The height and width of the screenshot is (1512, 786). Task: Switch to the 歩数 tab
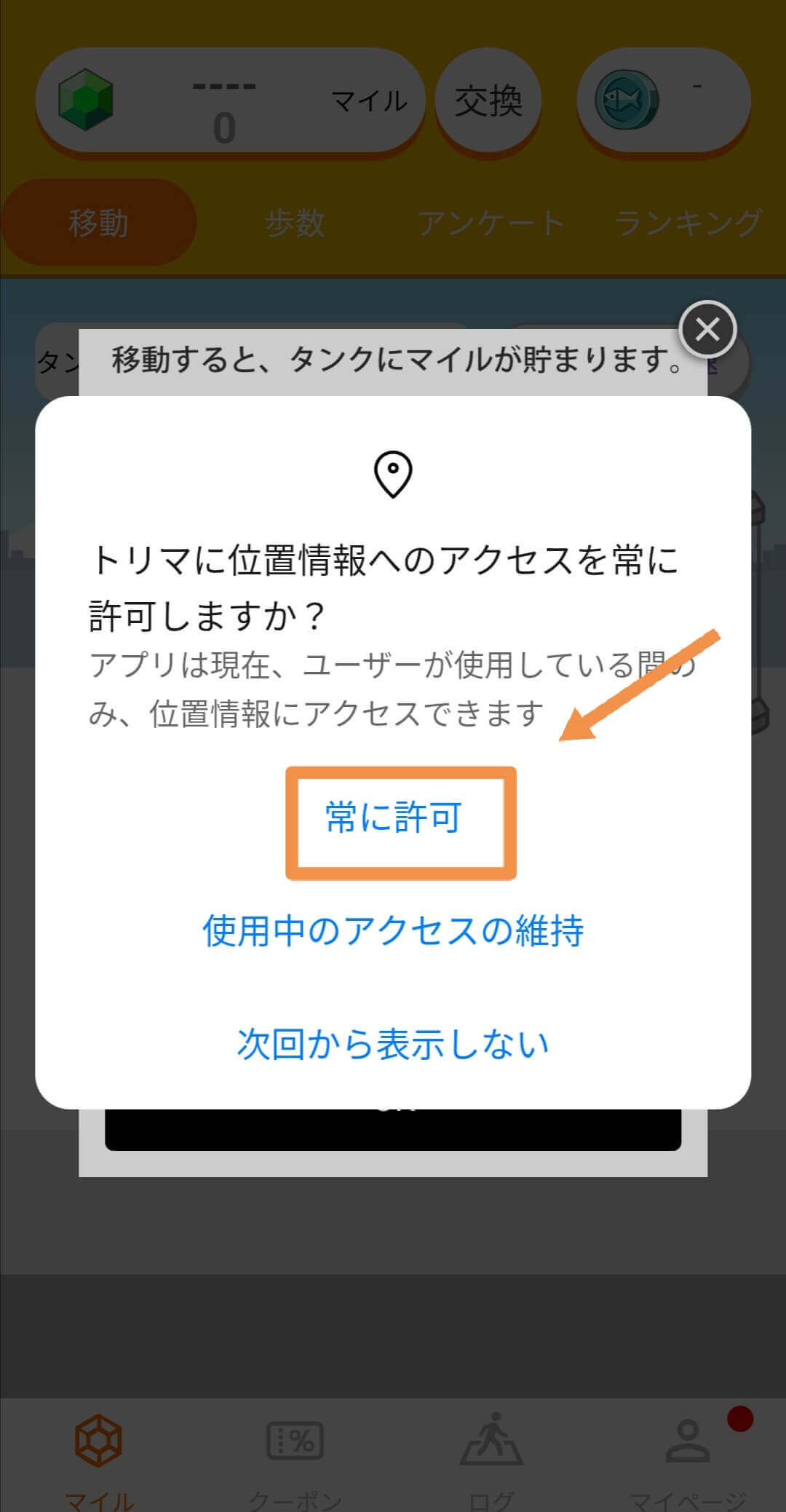[x=295, y=223]
